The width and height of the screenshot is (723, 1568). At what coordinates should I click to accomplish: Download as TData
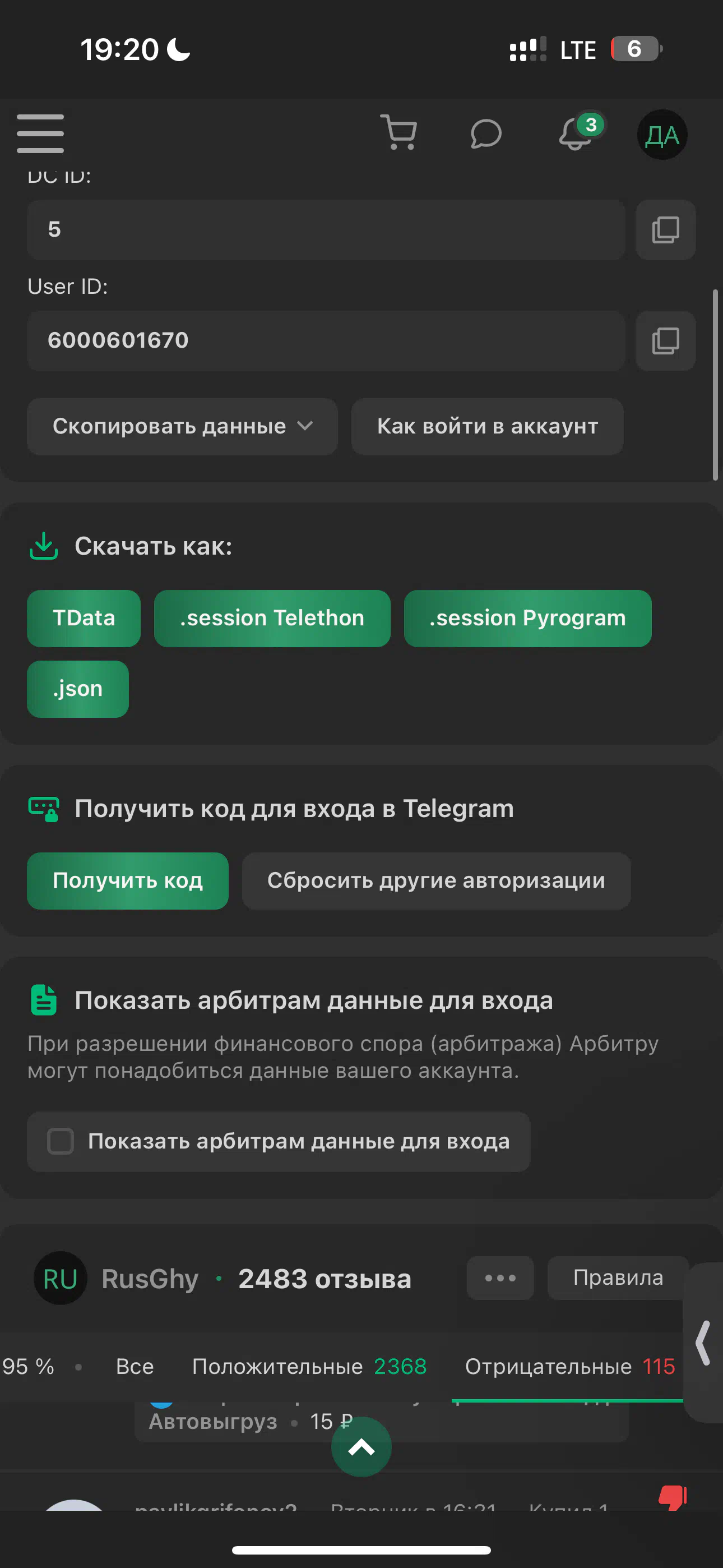84,618
